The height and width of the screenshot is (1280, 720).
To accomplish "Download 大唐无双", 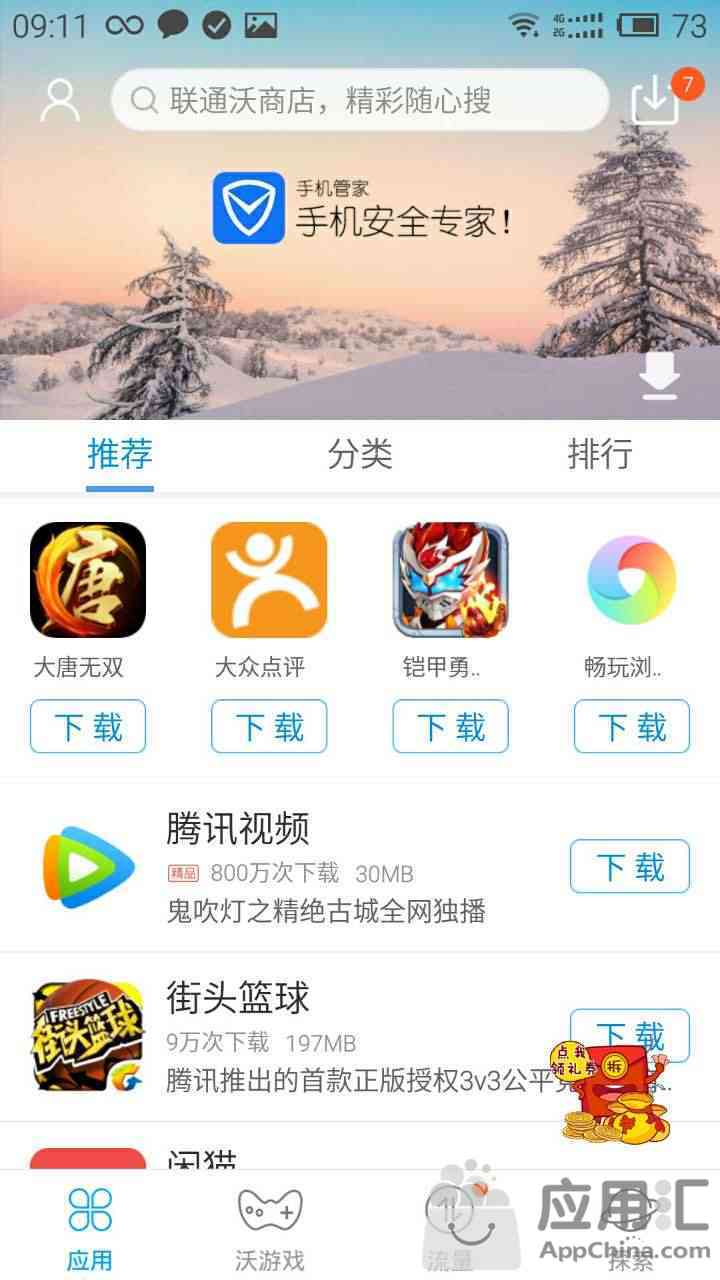I will pos(88,726).
